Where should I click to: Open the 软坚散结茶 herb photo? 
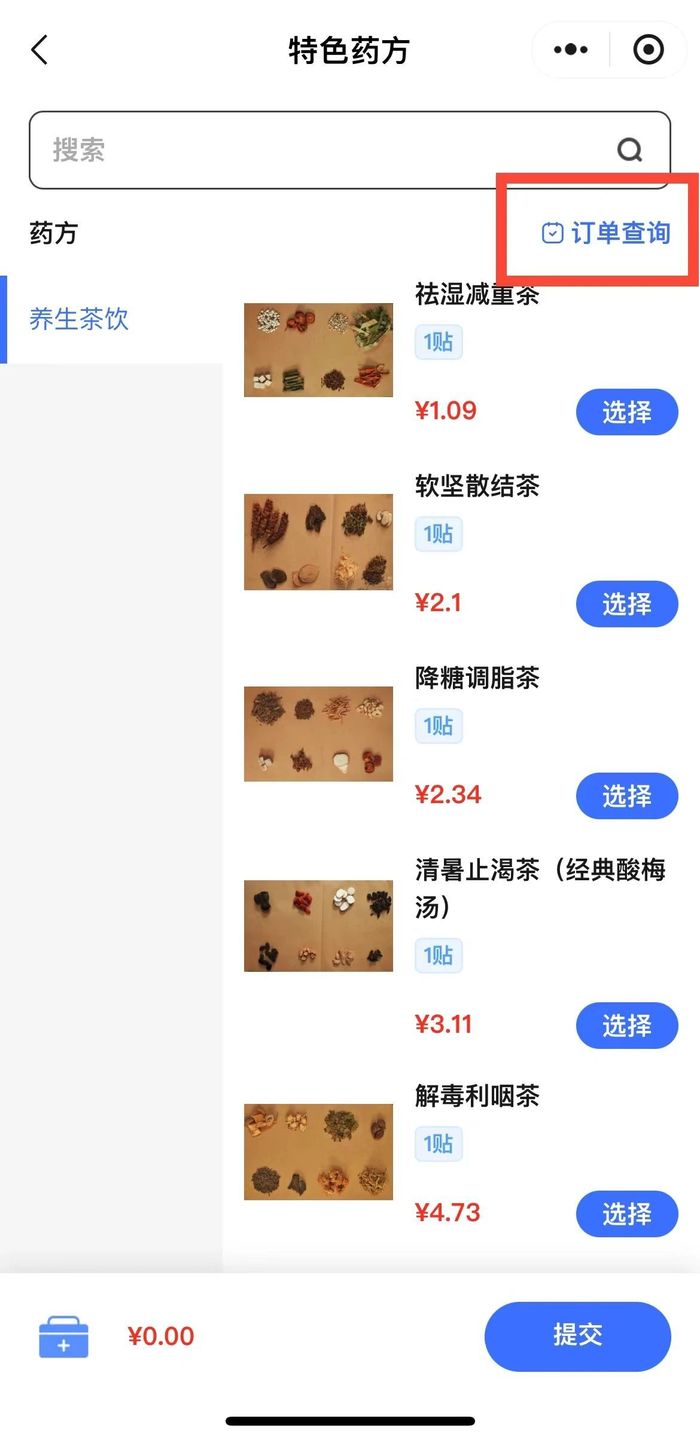click(x=318, y=542)
